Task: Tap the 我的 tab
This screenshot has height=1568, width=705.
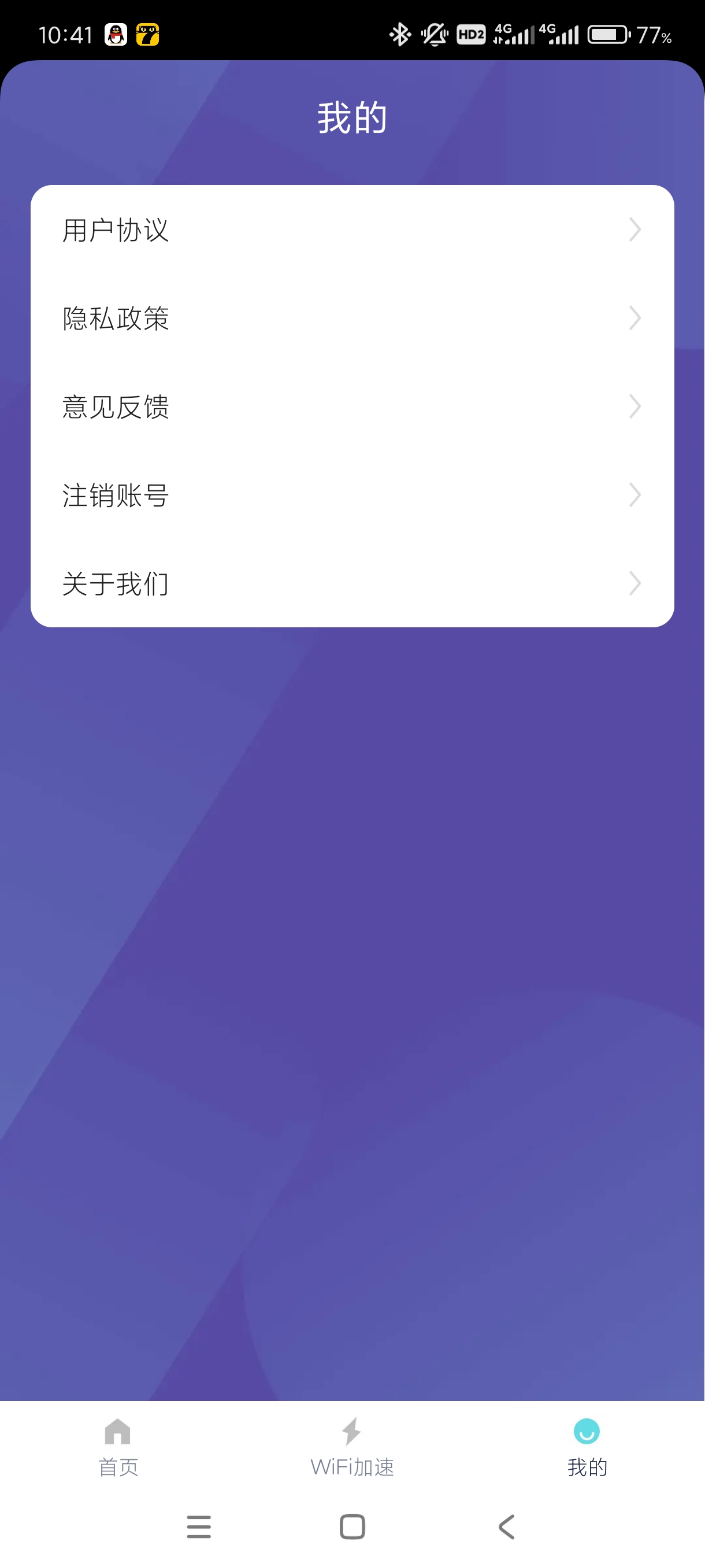Action: click(587, 1448)
